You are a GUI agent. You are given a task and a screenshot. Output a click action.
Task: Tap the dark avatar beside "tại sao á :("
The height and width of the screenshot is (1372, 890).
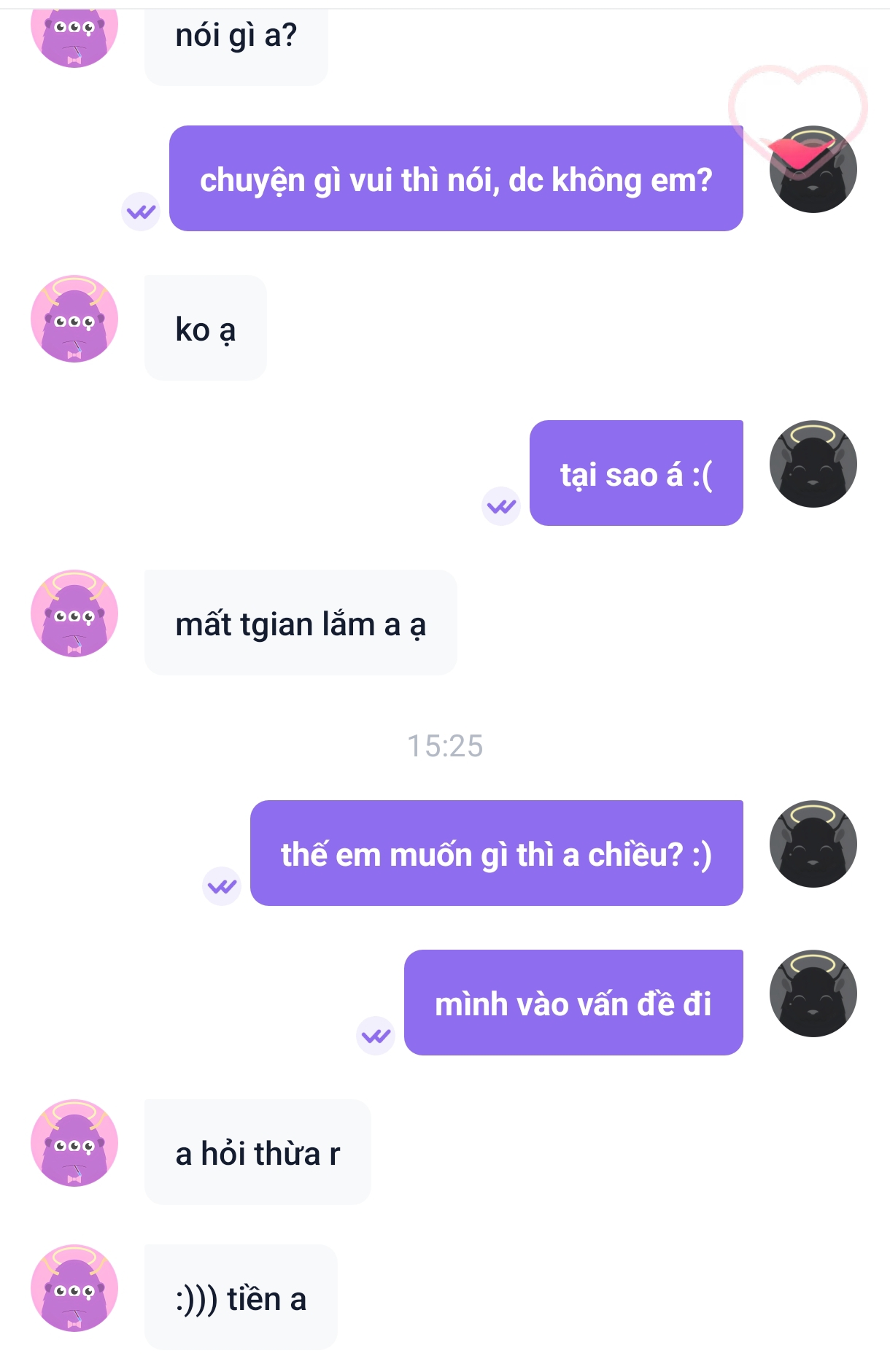pyautogui.click(x=813, y=464)
